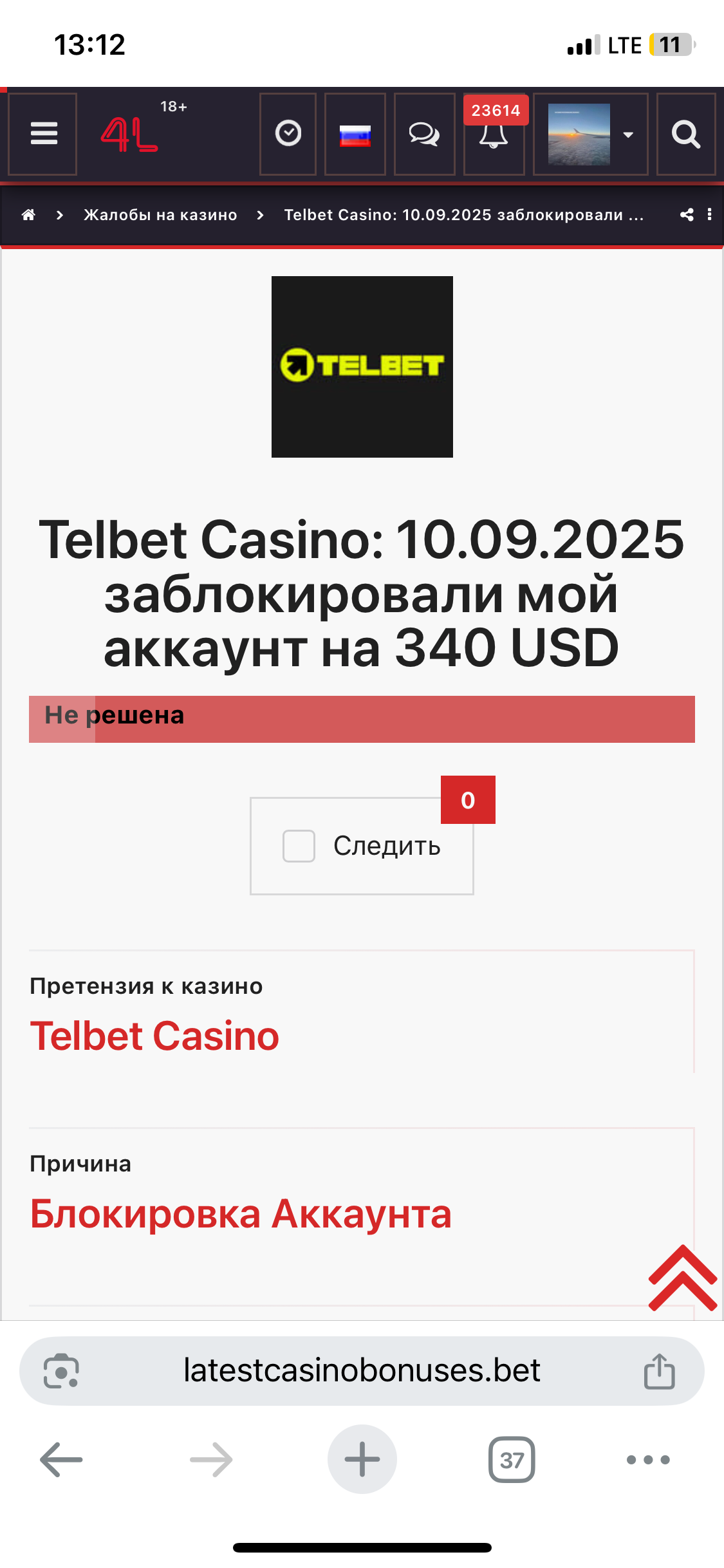724x1568 pixels.
Task: Open a new browser tab
Action: (362, 1459)
